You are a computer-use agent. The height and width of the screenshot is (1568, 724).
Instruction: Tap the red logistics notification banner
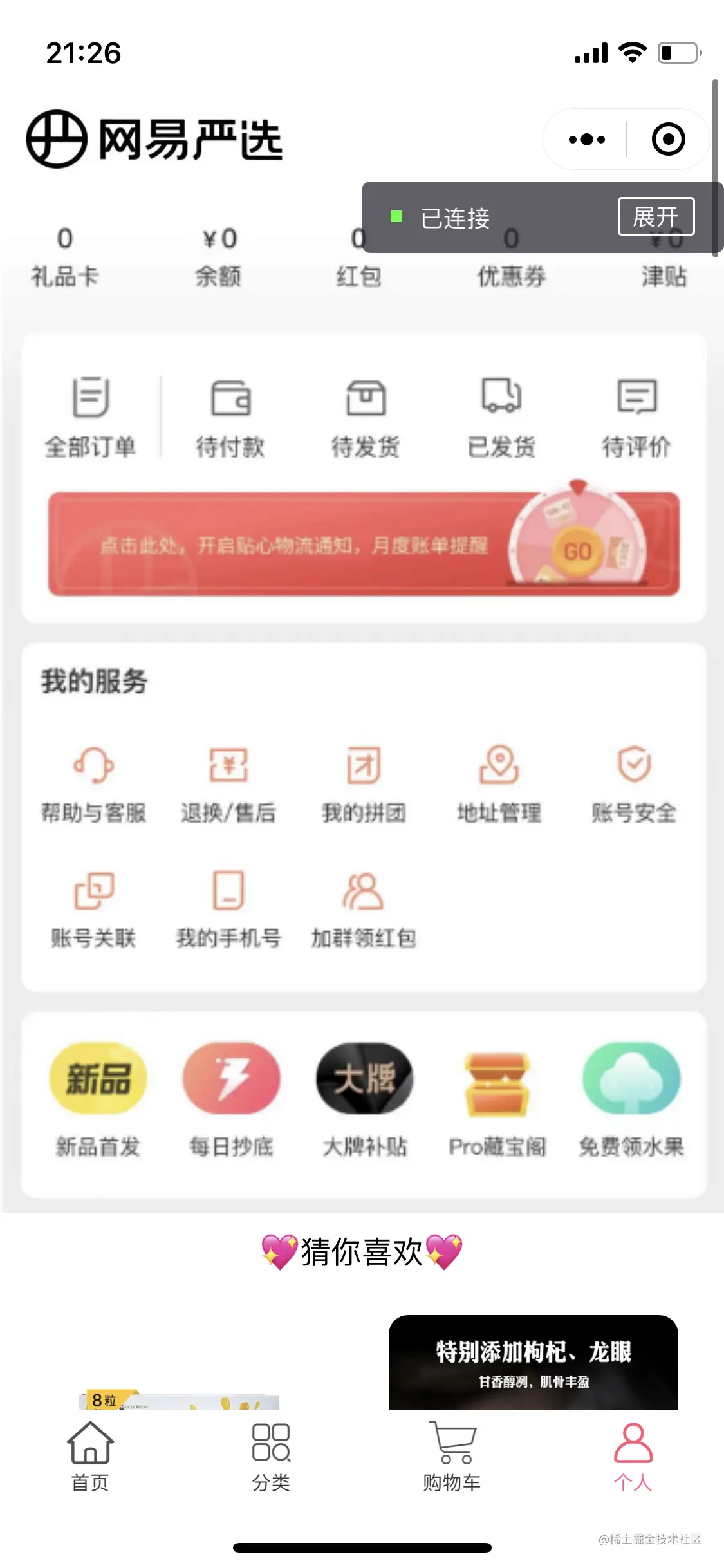point(364,545)
